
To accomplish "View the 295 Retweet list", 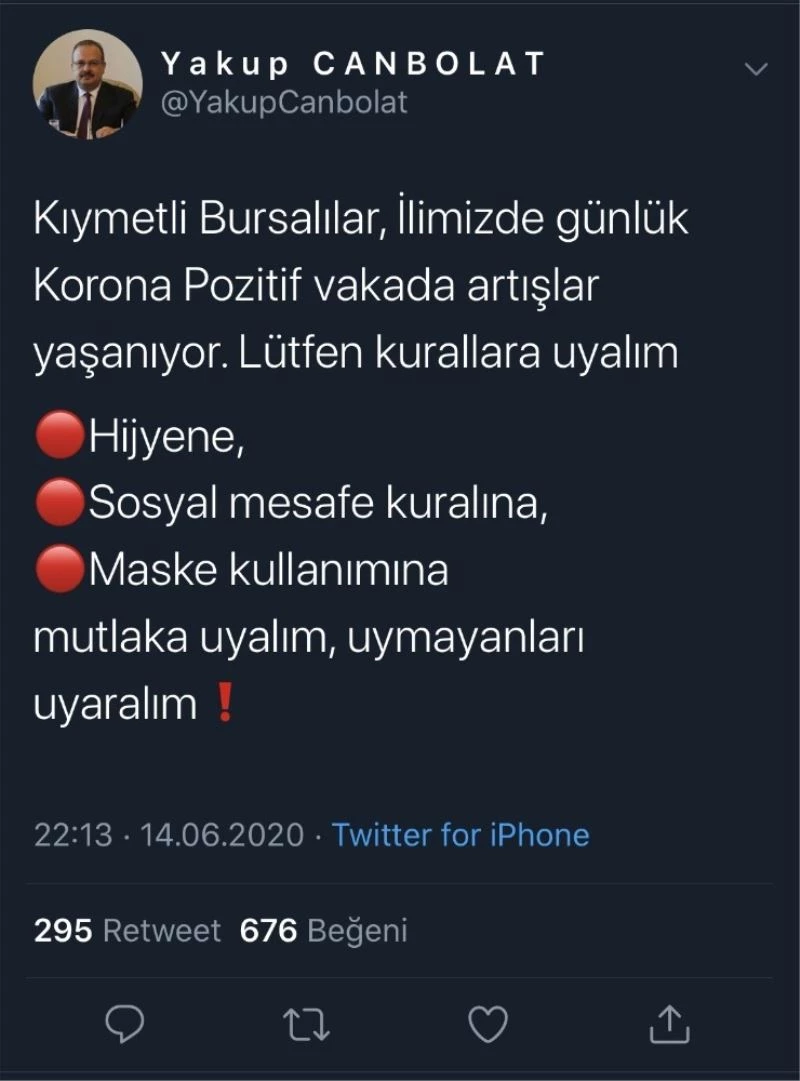I will pyautogui.click(x=127, y=931).
